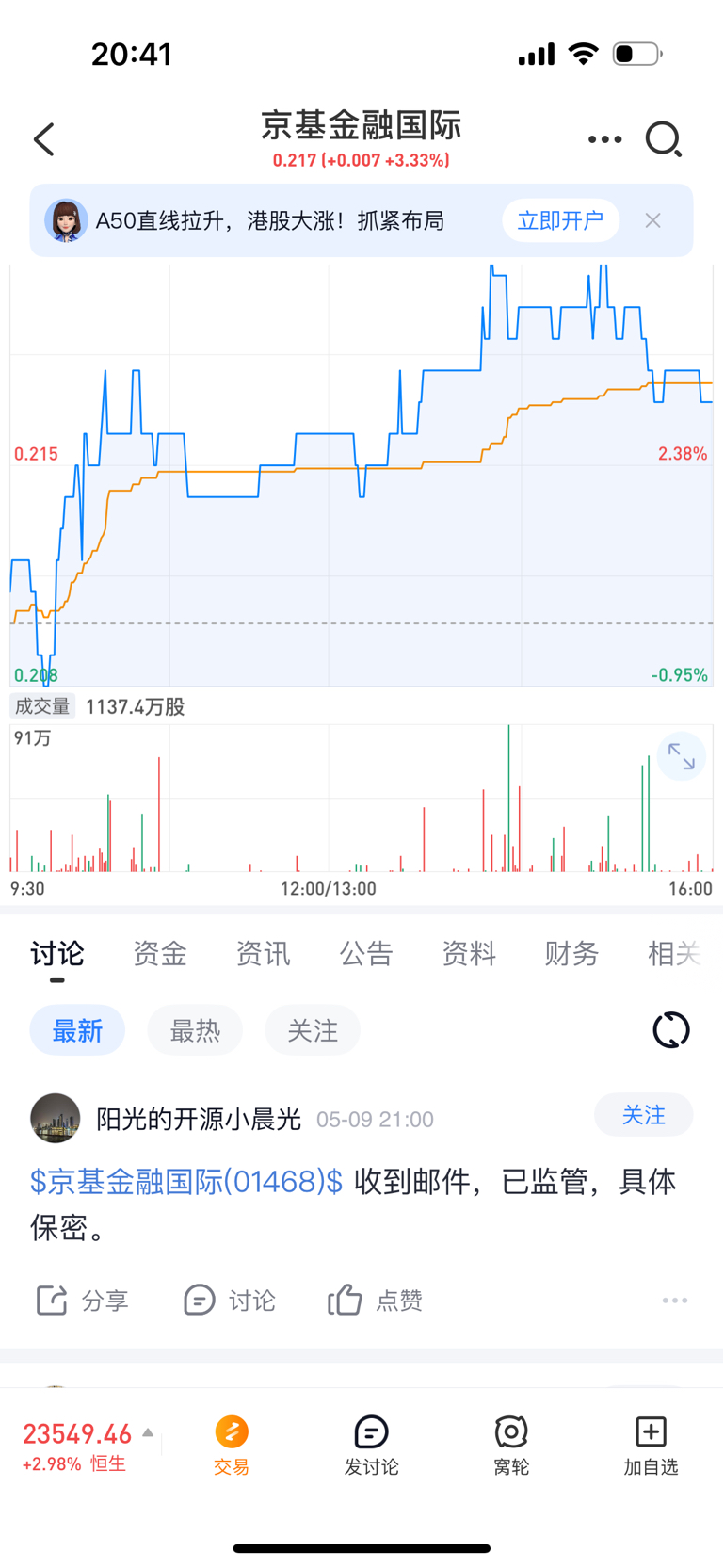Show discussions from 关注
This screenshot has height=1568, width=724.
click(313, 1030)
